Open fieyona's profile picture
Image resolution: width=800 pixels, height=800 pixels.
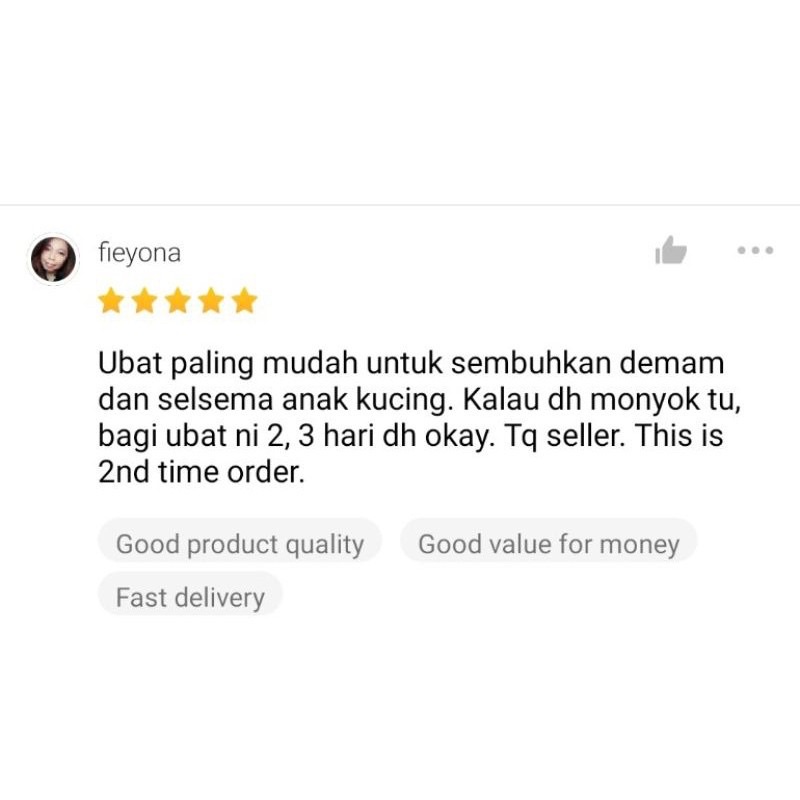(53, 259)
